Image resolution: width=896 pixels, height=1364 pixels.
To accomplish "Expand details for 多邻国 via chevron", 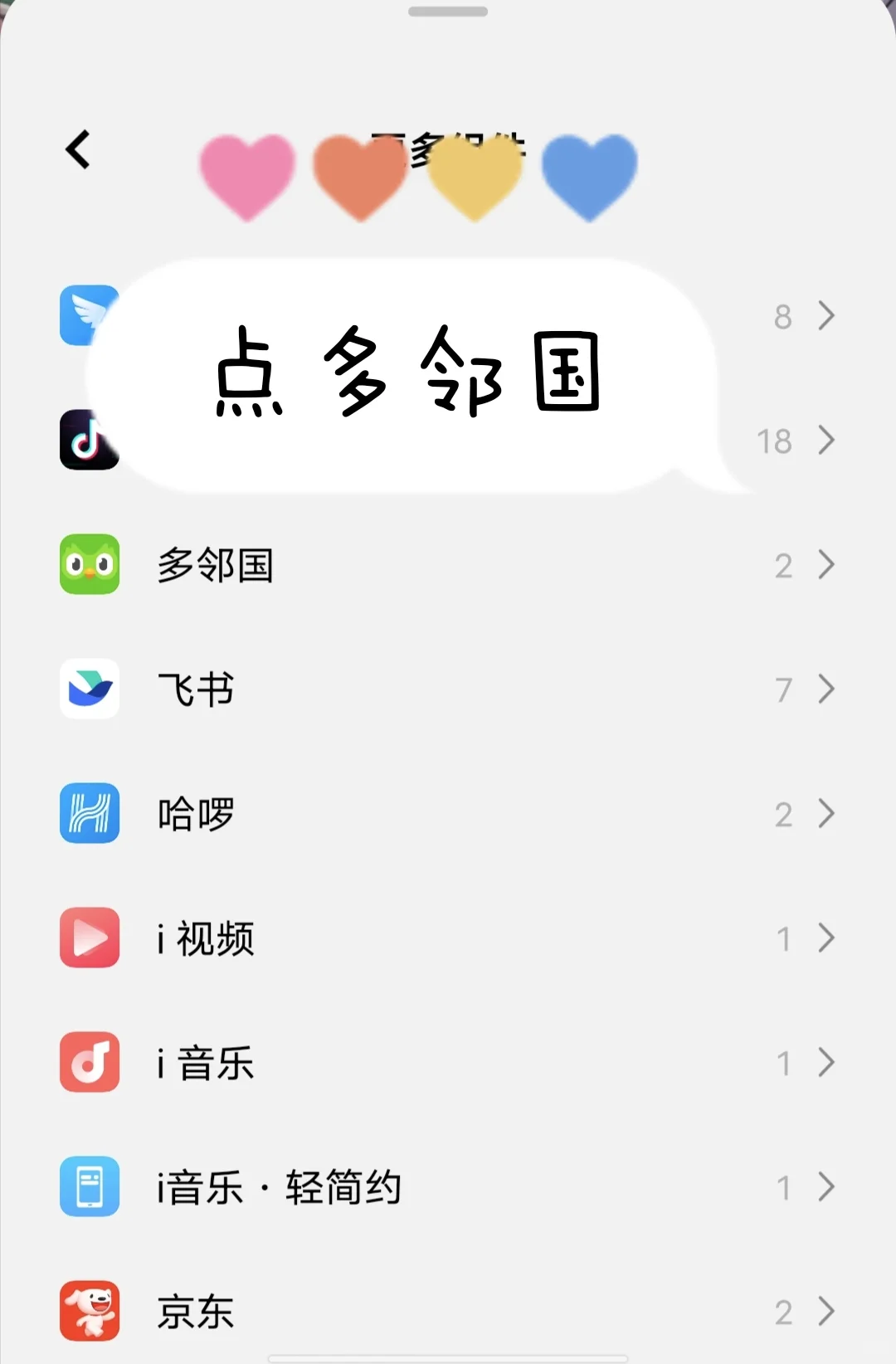I will [x=825, y=565].
